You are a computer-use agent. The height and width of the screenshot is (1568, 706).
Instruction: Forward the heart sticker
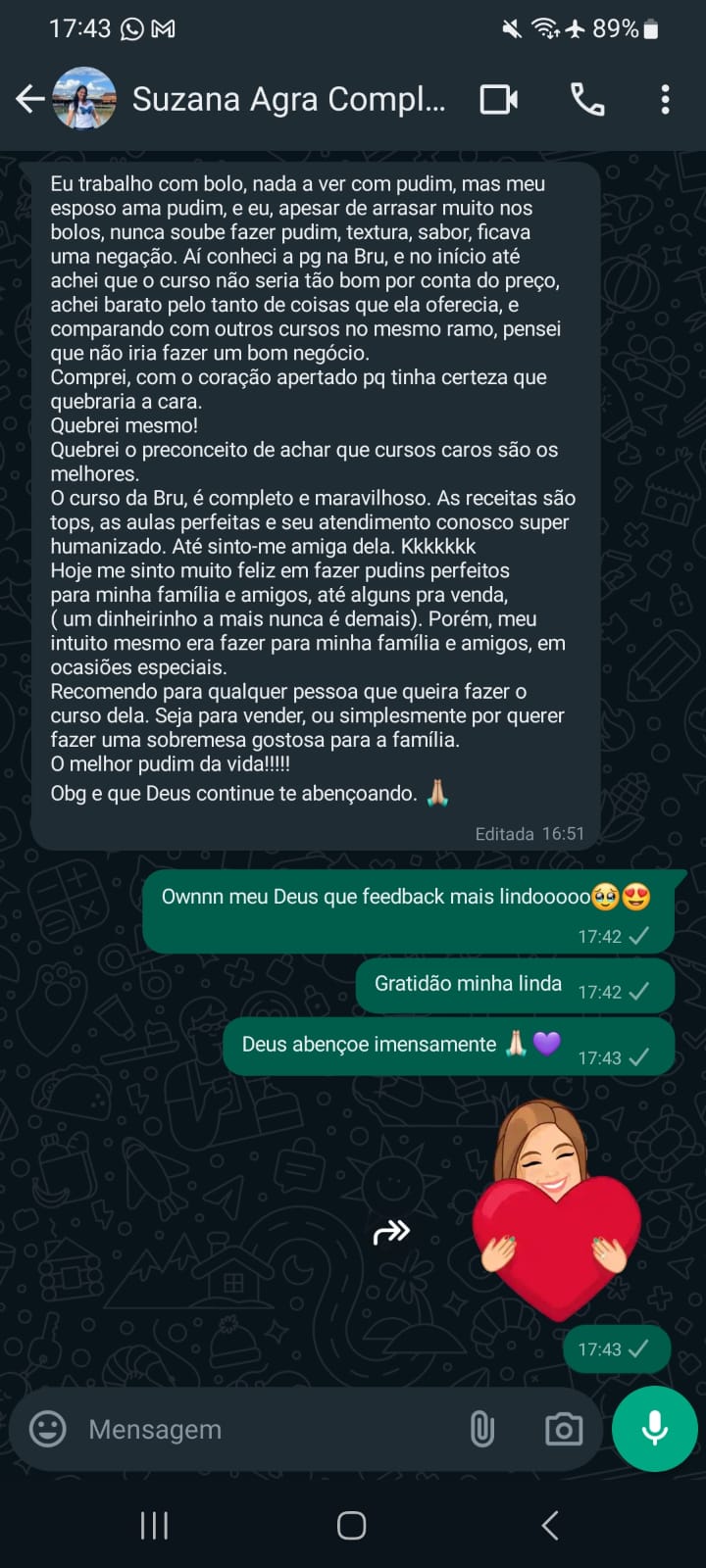pos(391,1232)
